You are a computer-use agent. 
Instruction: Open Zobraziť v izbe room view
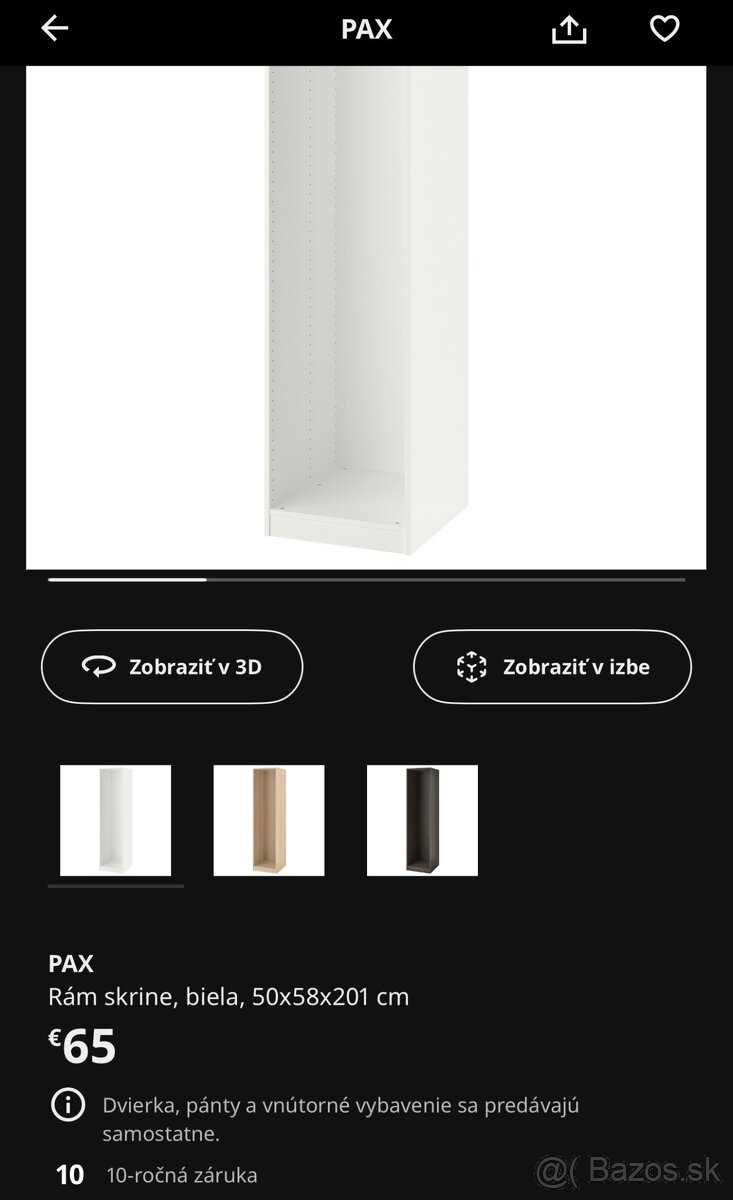point(551,666)
